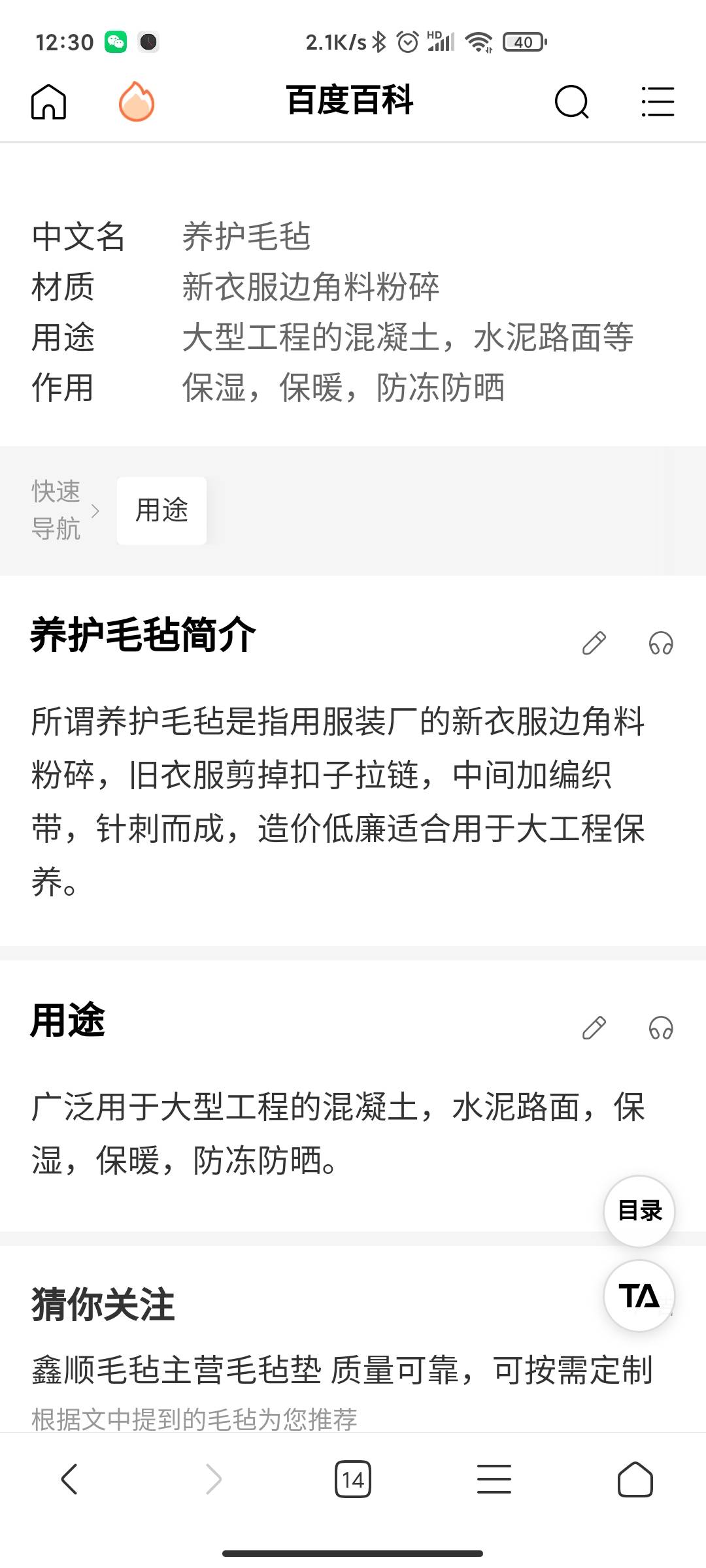Open the tab switcher showing 14 tabs

352,1479
